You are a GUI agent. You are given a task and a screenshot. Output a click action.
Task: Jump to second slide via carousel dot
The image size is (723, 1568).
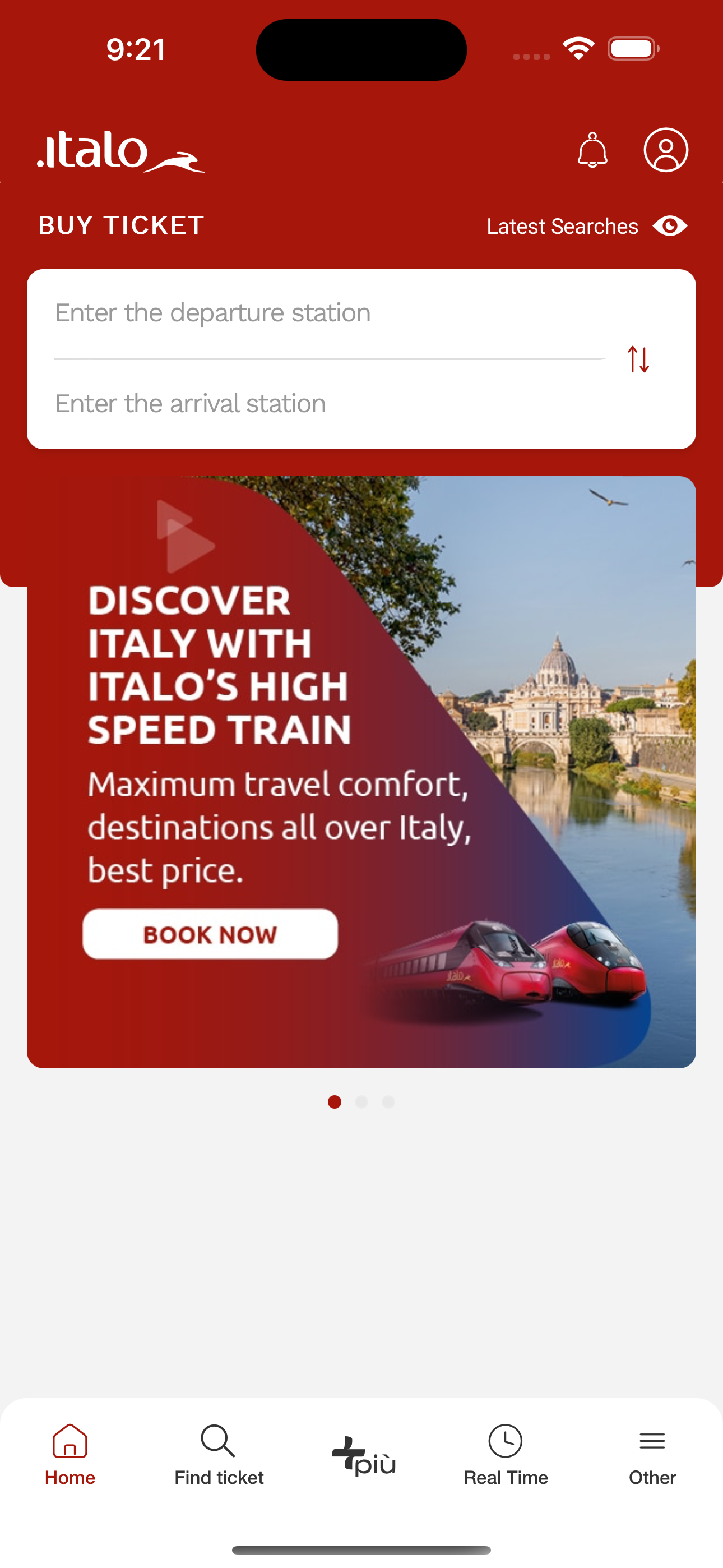pos(361,1102)
